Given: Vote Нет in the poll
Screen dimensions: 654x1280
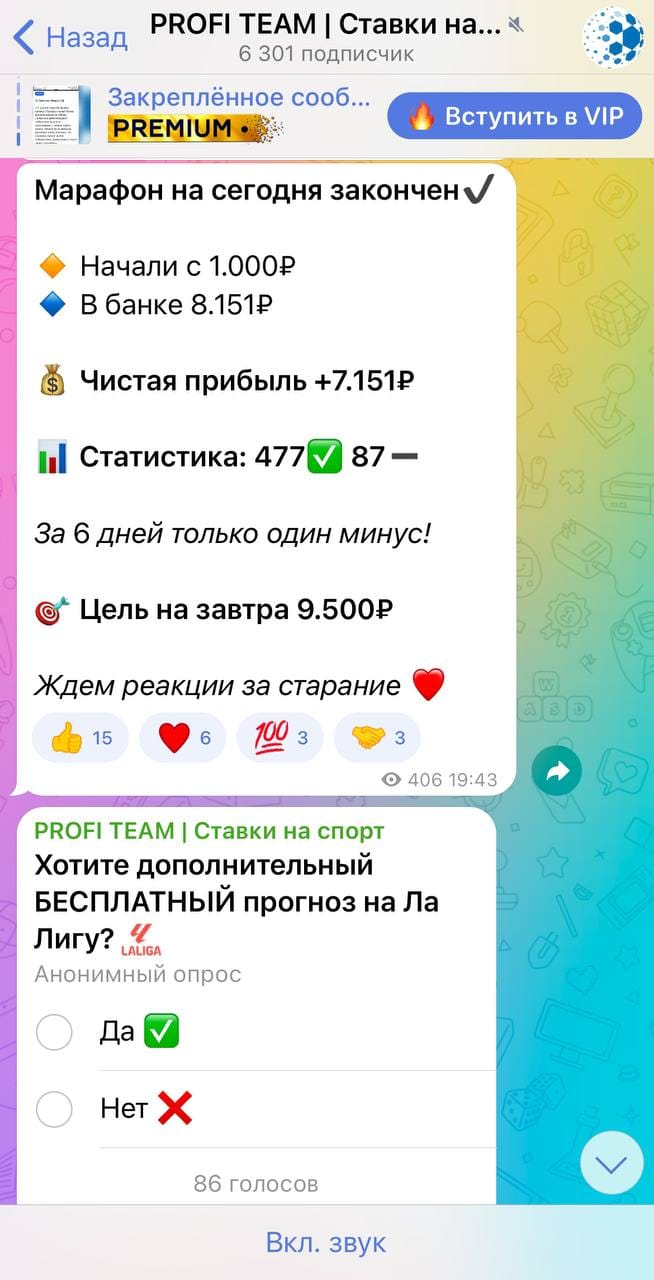Looking at the screenshot, I should coord(54,1109).
